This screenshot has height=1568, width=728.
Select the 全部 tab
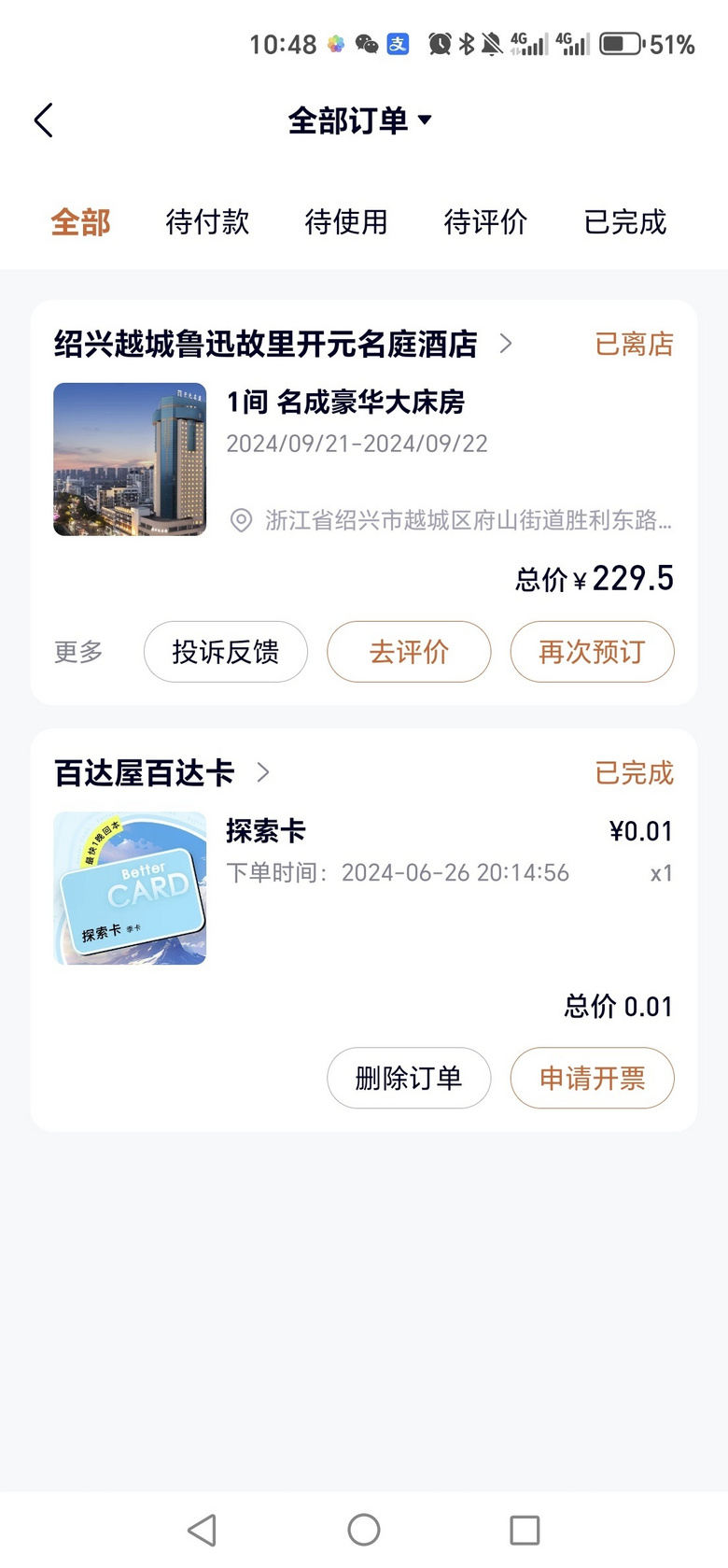coord(80,222)
